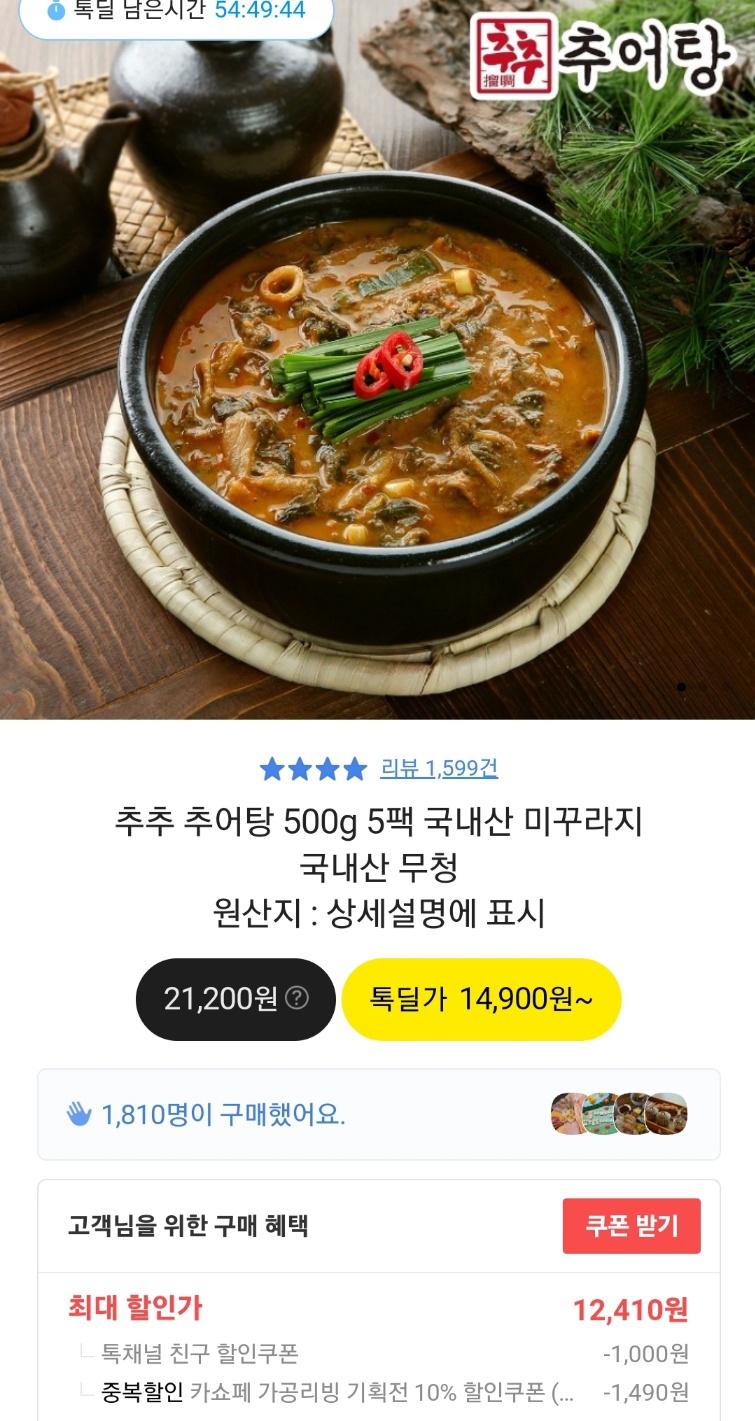Show info for the 21,200원 original price
The height and width of the screenshot is (1421, 755).
[x=297, y=998]
